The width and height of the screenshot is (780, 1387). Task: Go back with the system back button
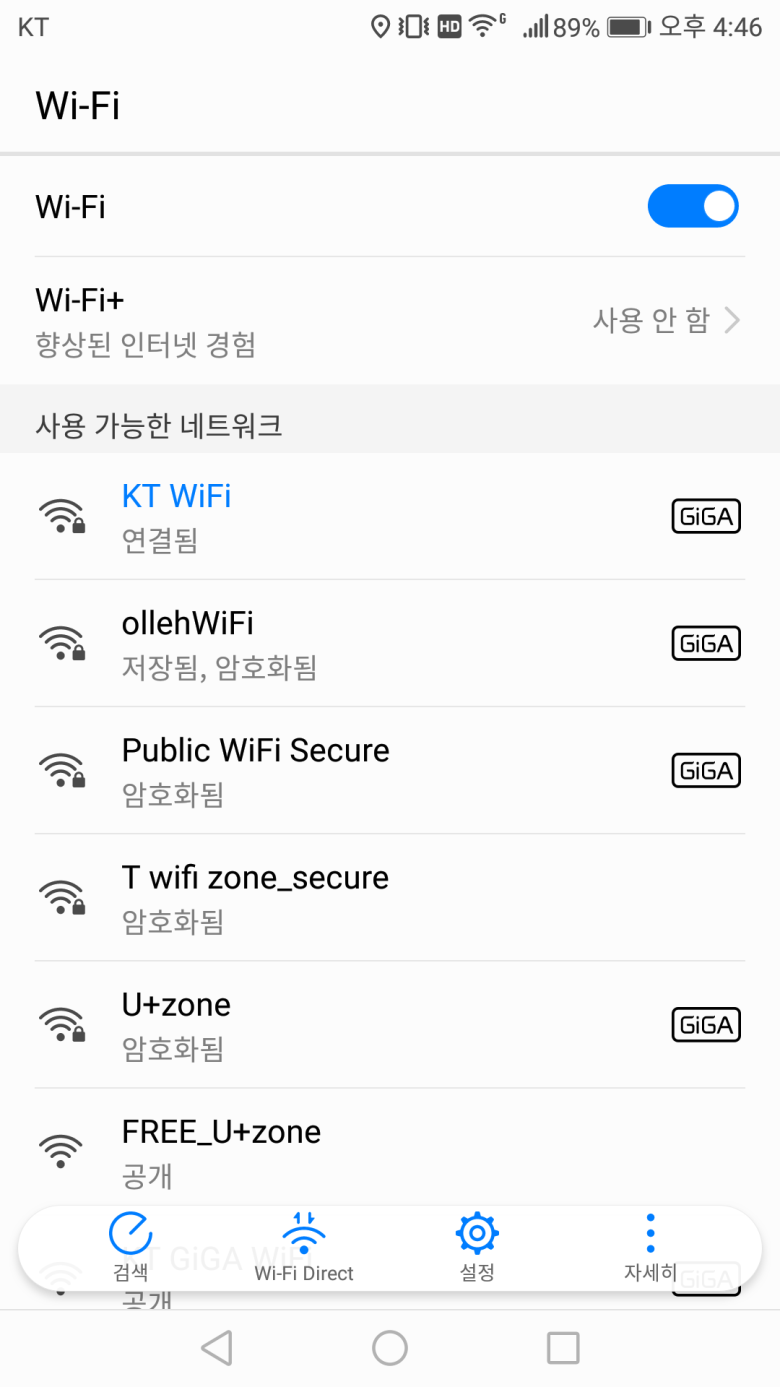(x=216, y=1348)
